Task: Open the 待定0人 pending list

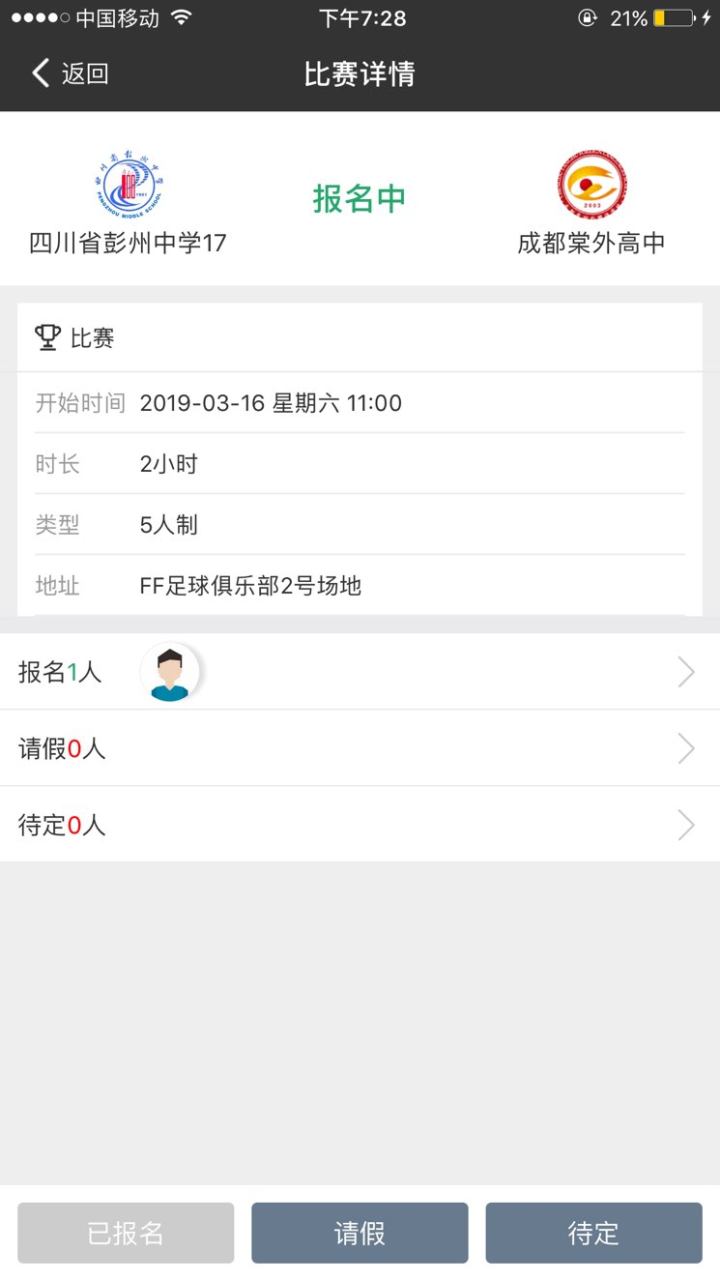Action: [360, 825]
